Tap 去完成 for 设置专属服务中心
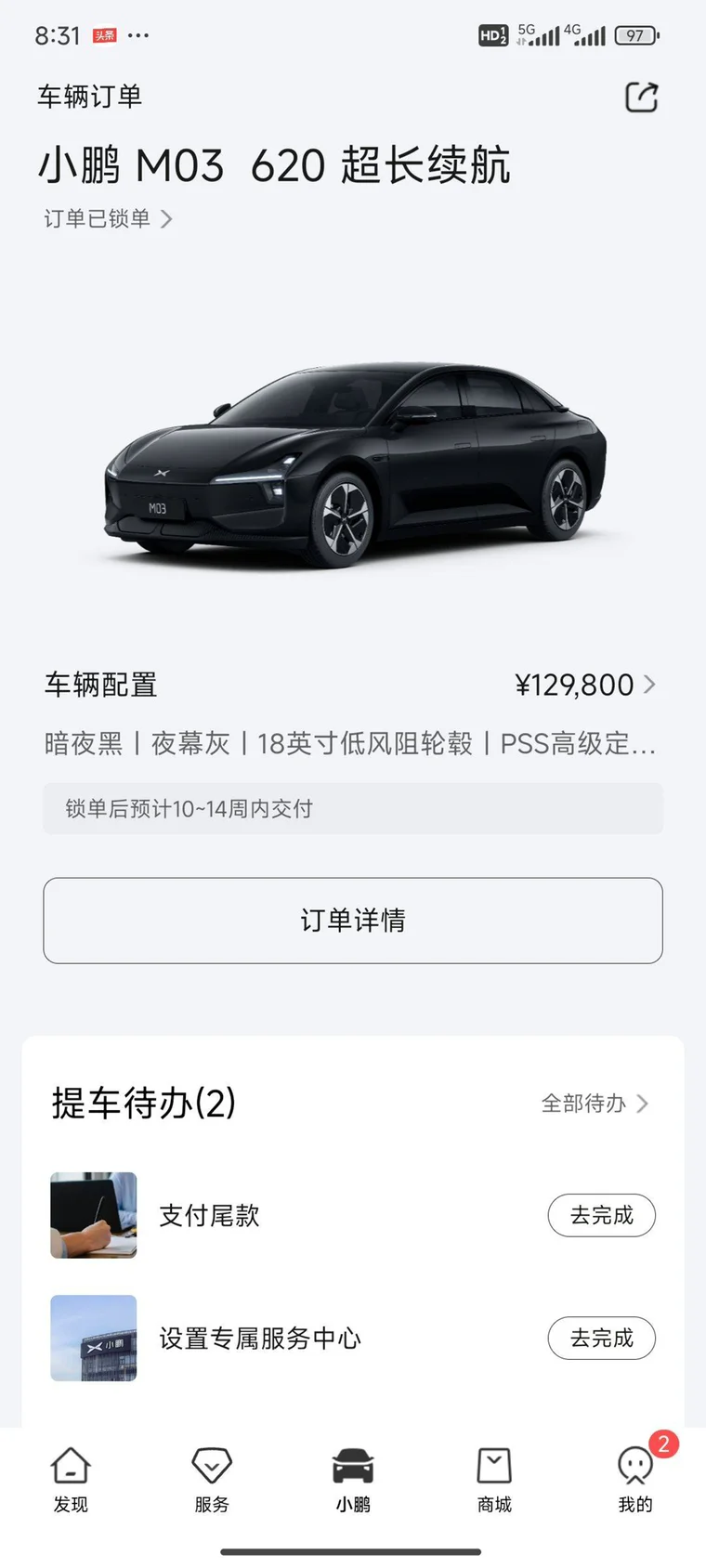This screenshot has width=706, height=1568. click(x=601, y=1338)
